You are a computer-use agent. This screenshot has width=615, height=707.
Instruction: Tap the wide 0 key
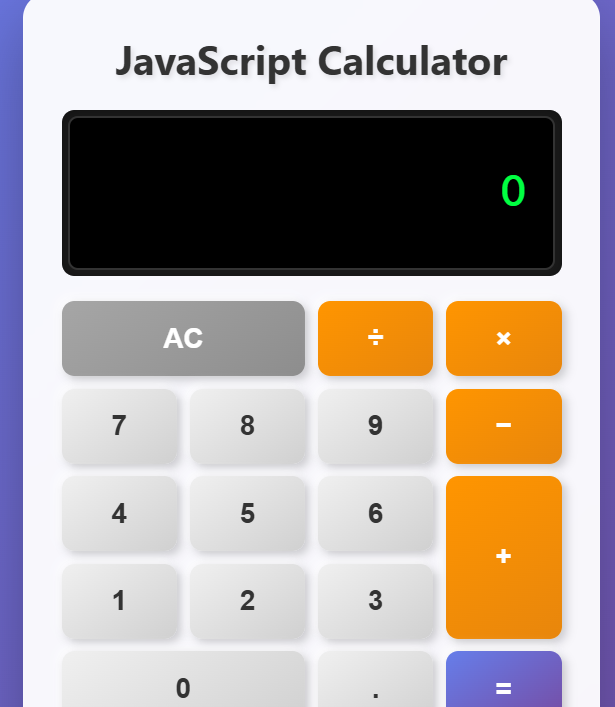coord(183,685)
